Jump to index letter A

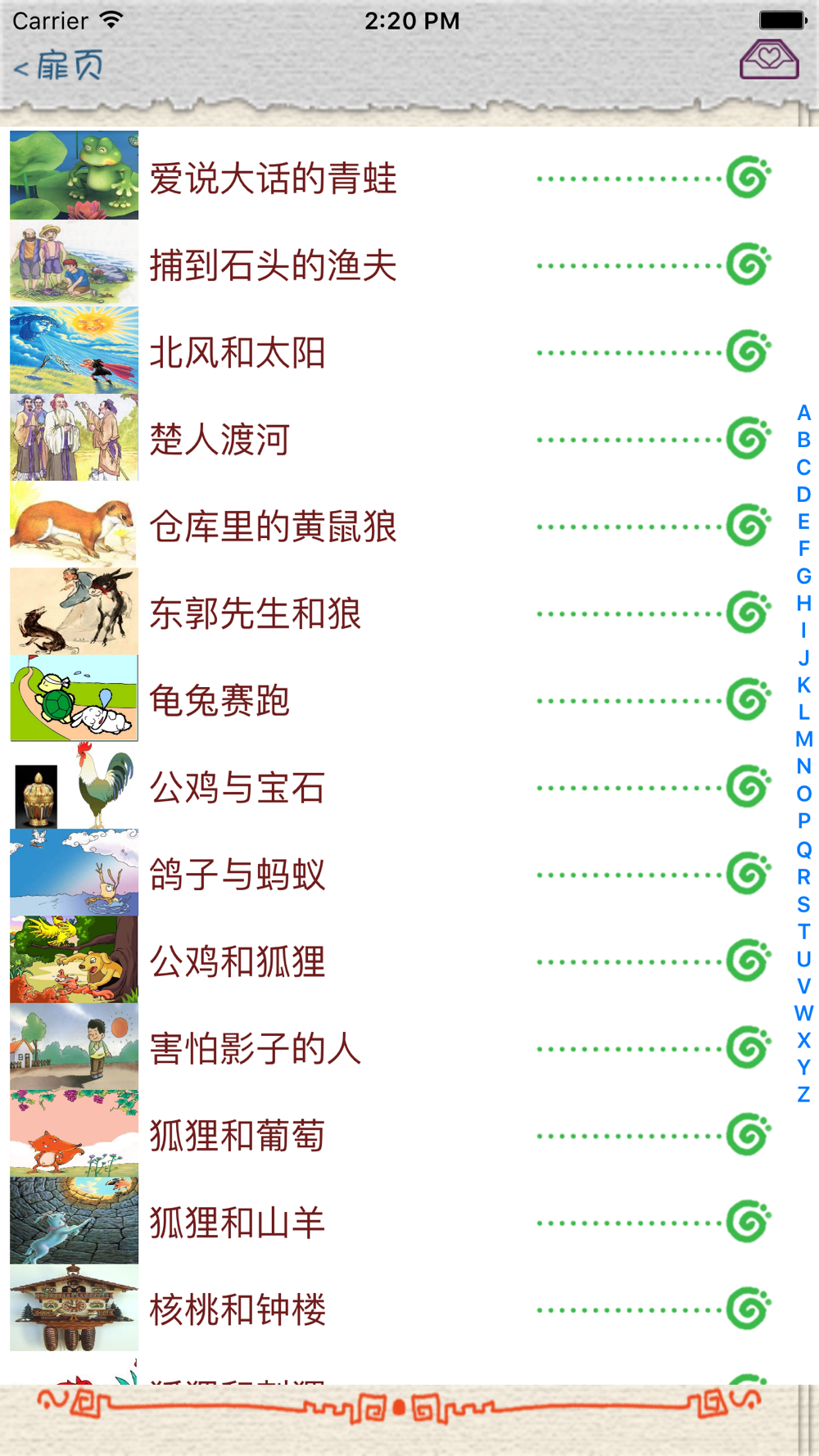click(x=803, y=413)
